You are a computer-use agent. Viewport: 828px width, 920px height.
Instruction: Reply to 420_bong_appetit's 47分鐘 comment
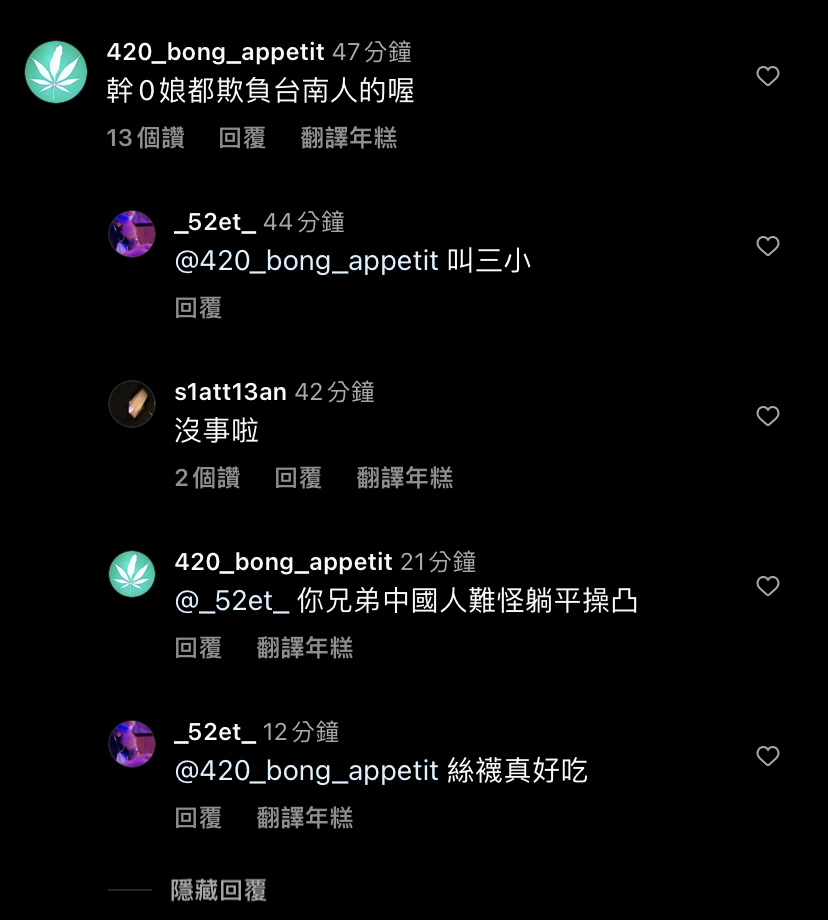point(242,138)
